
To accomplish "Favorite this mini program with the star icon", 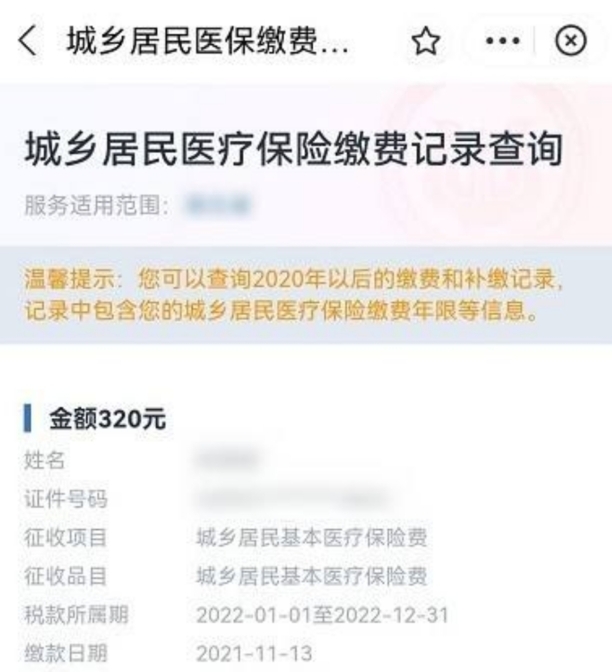I will point(426,42).
